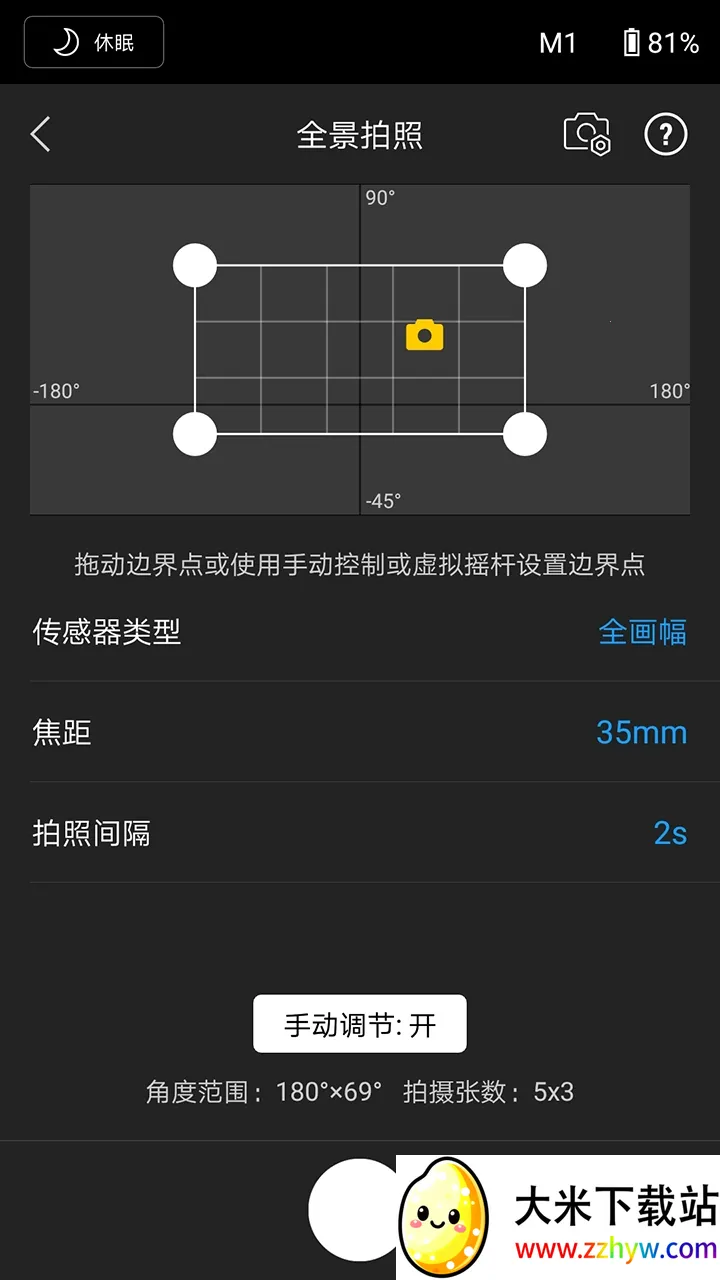Tap the yellow camera icon in the grid
Screen dimensions: 720x1280
point(424,335)
